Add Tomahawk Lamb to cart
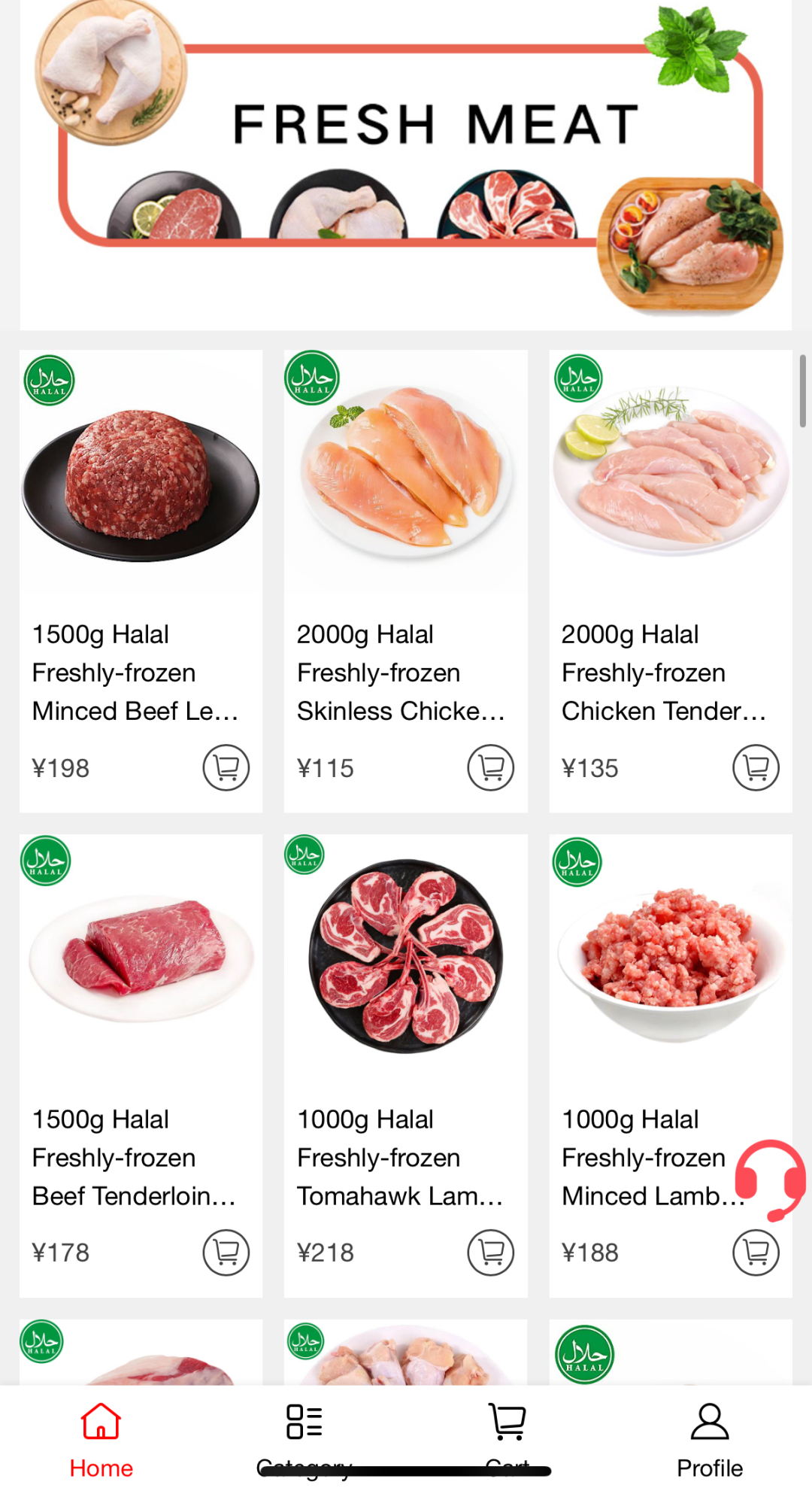The image size is (812, 1491). [x=490, y=1253]
